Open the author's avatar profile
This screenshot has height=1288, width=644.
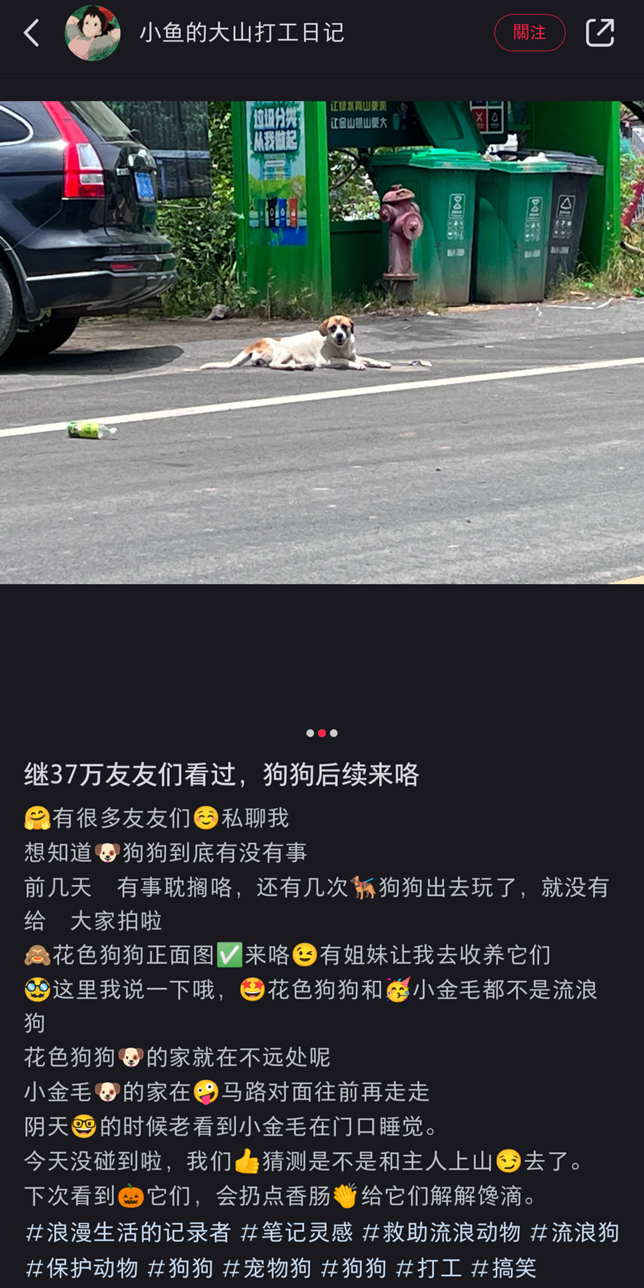pos(93,33)
